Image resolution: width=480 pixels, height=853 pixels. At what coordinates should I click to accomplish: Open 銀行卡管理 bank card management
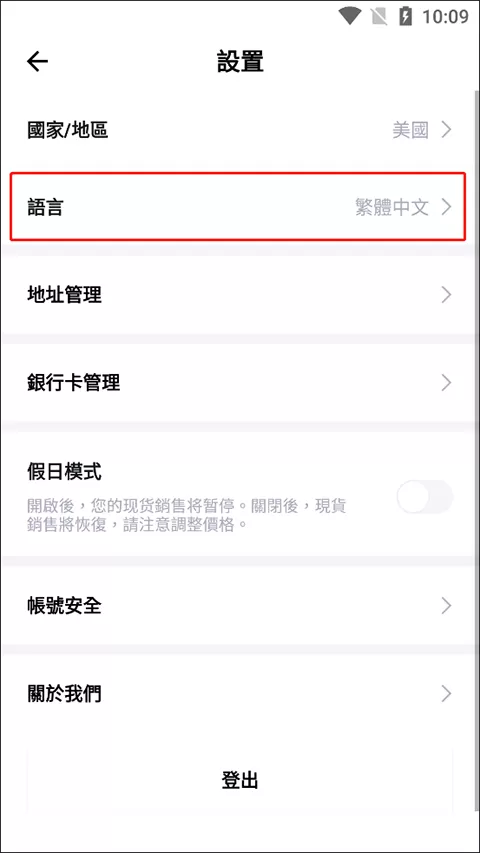(x=240, y=383)
